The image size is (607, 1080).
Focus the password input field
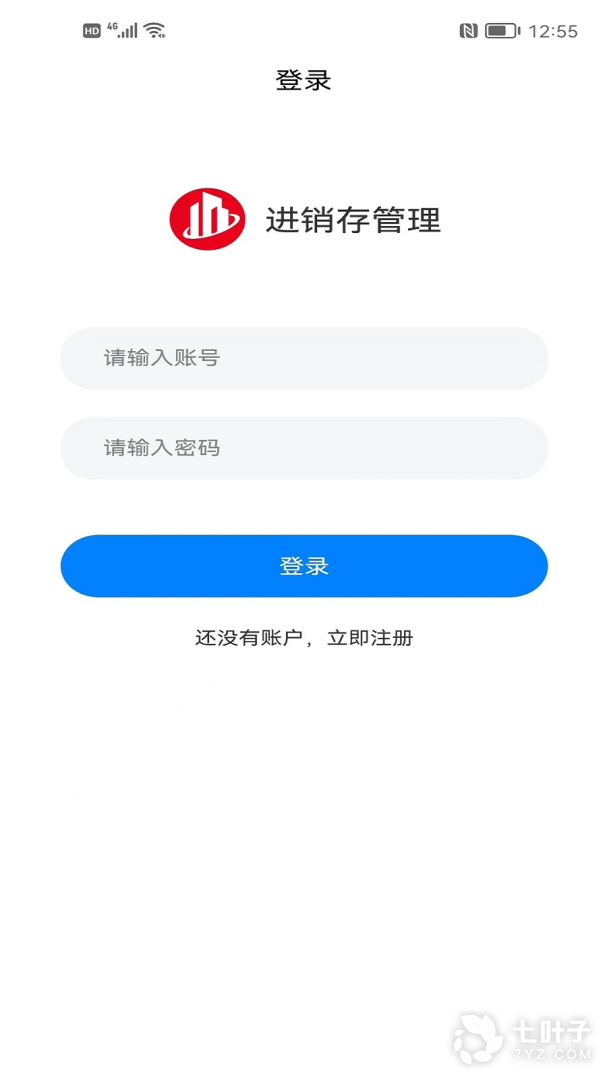(304, 448)
